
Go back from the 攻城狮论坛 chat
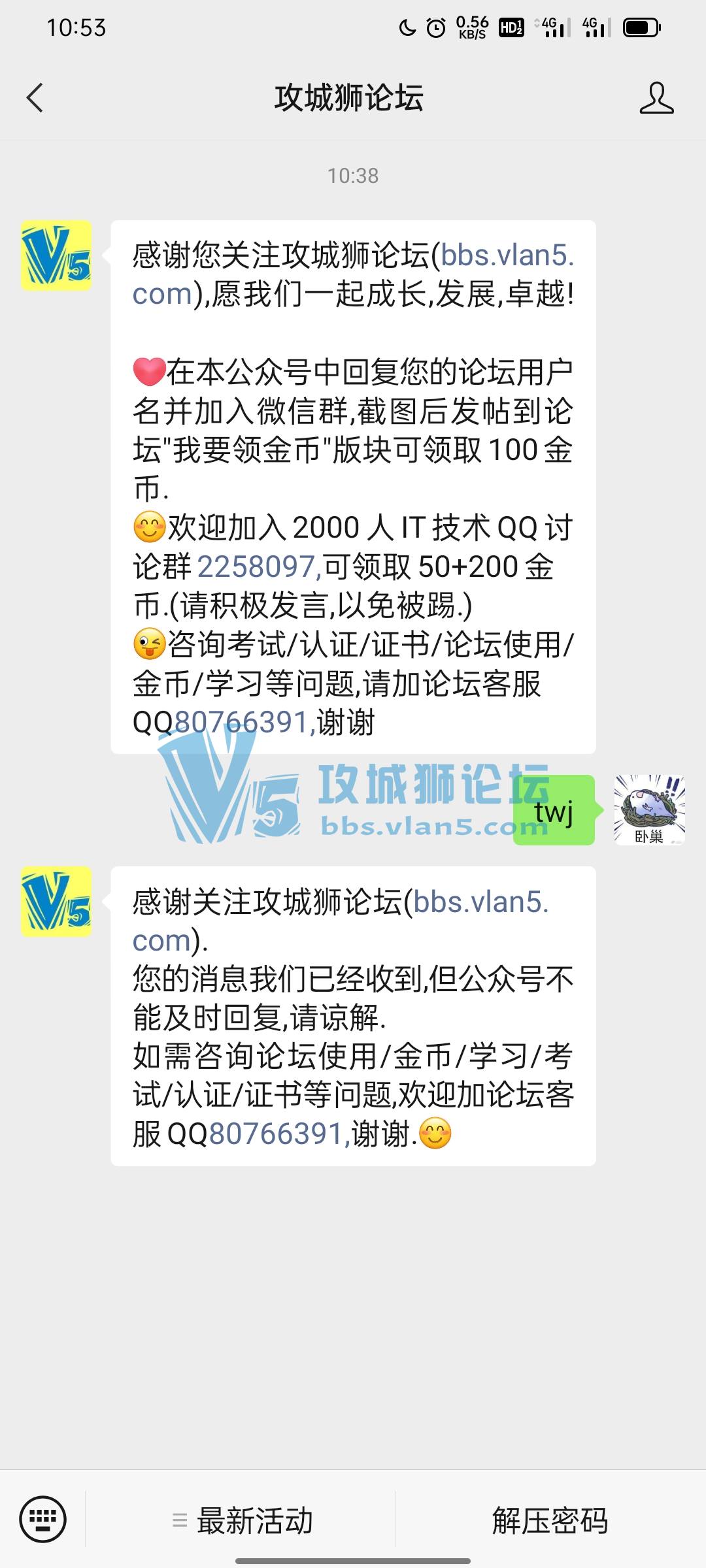[x=35, y=98]
